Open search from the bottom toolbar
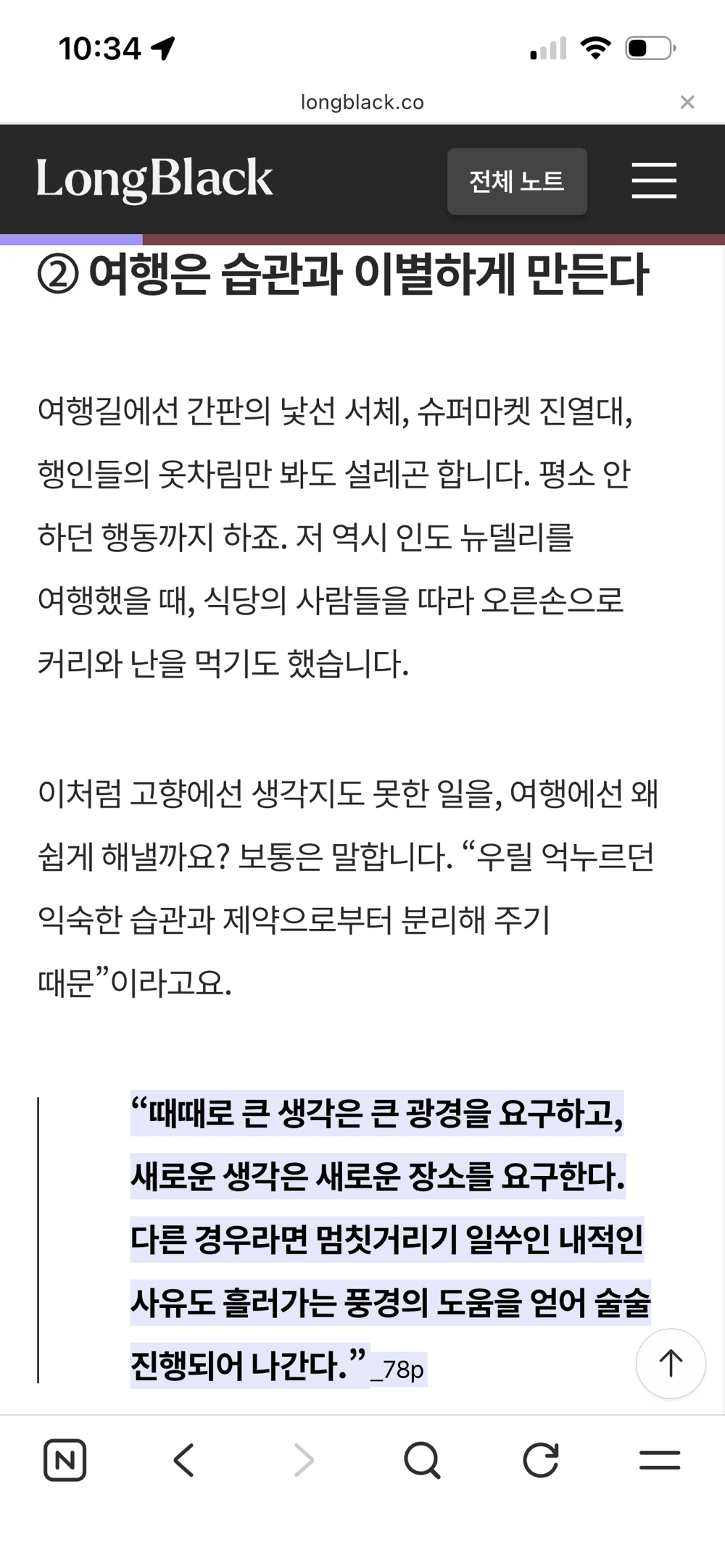725x1568 pixels. [x=422, y=1460]
